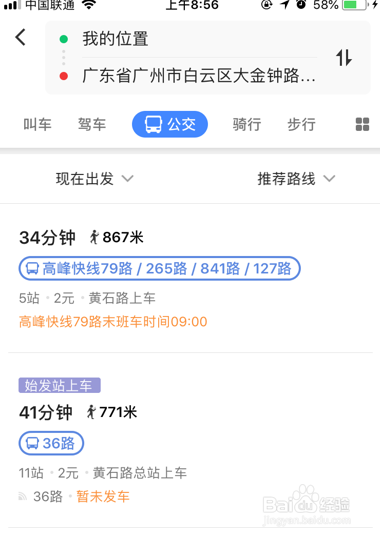
Task: Expand the 现在出发 departure time dropdown
Action: point(95,179)
